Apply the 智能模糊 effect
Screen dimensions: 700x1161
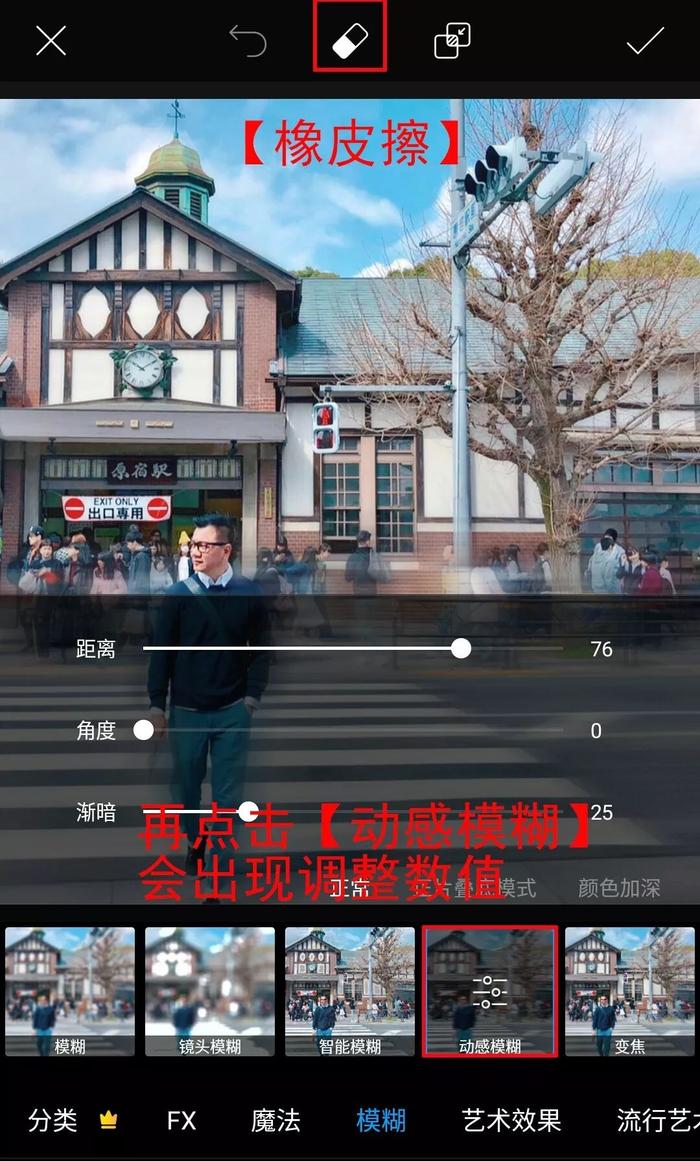(350, 991)
